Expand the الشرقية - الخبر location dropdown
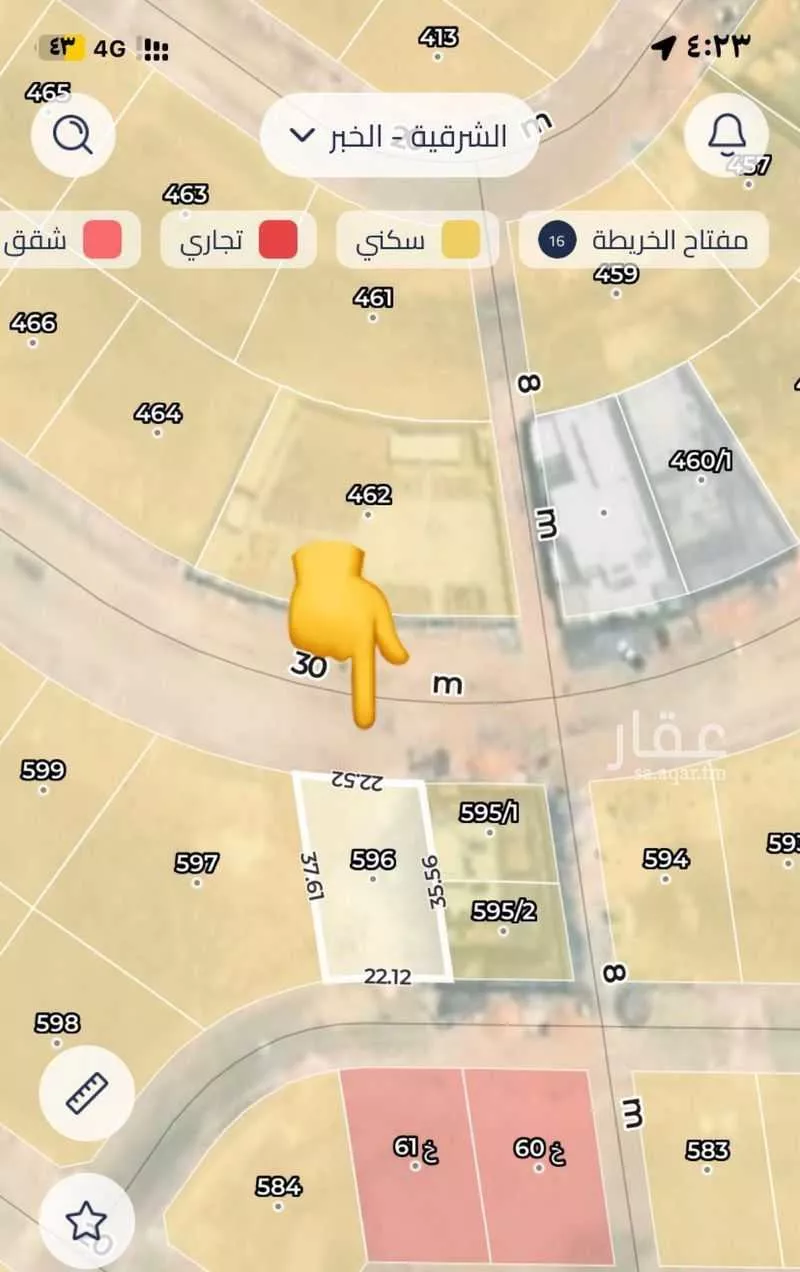Screen dimensions: 800x1272 coord(400,136)
